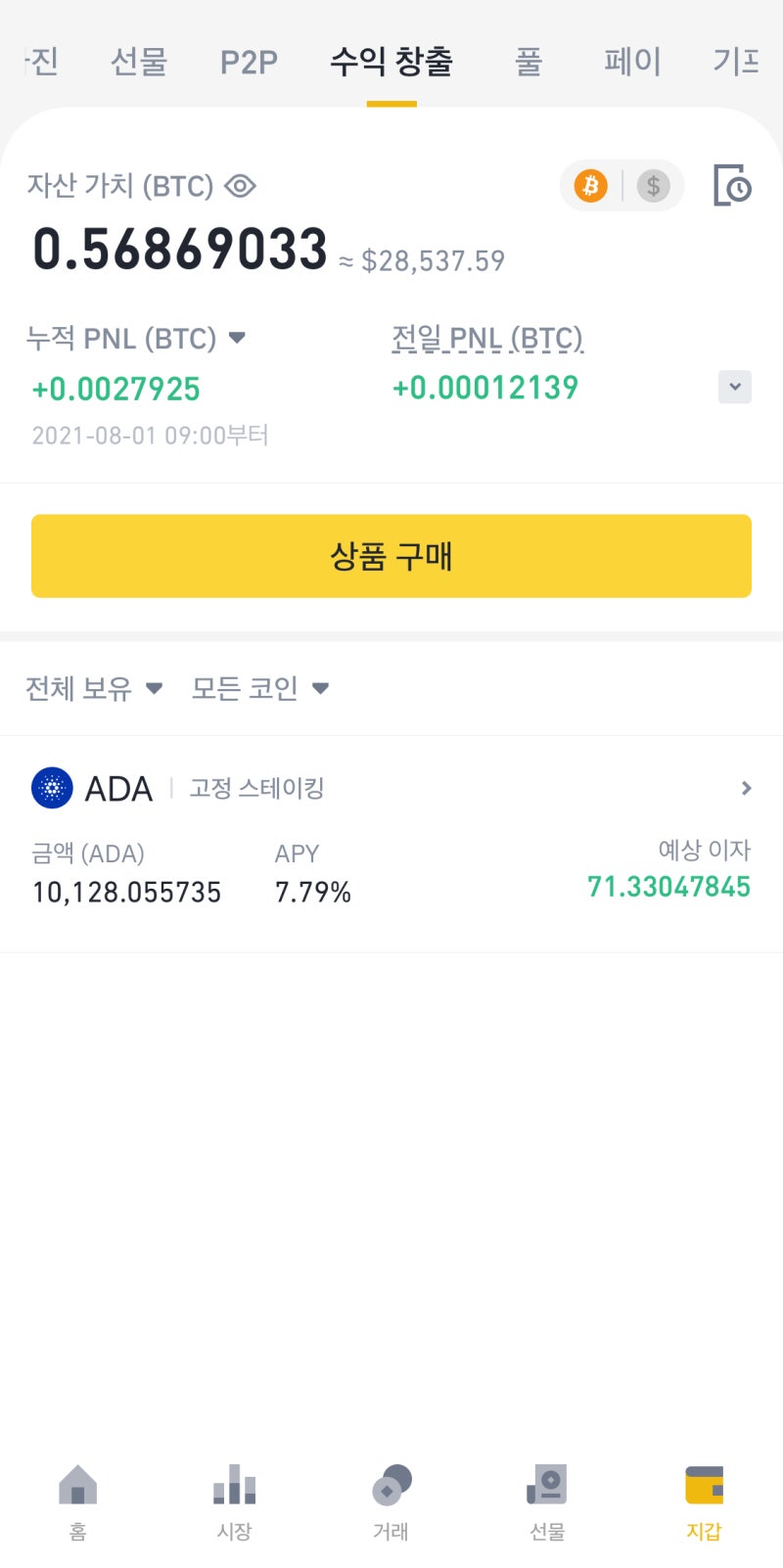Expand the 전체 보유 filter dropdown
Screen dimensions: 783x1568
point(93,688)
